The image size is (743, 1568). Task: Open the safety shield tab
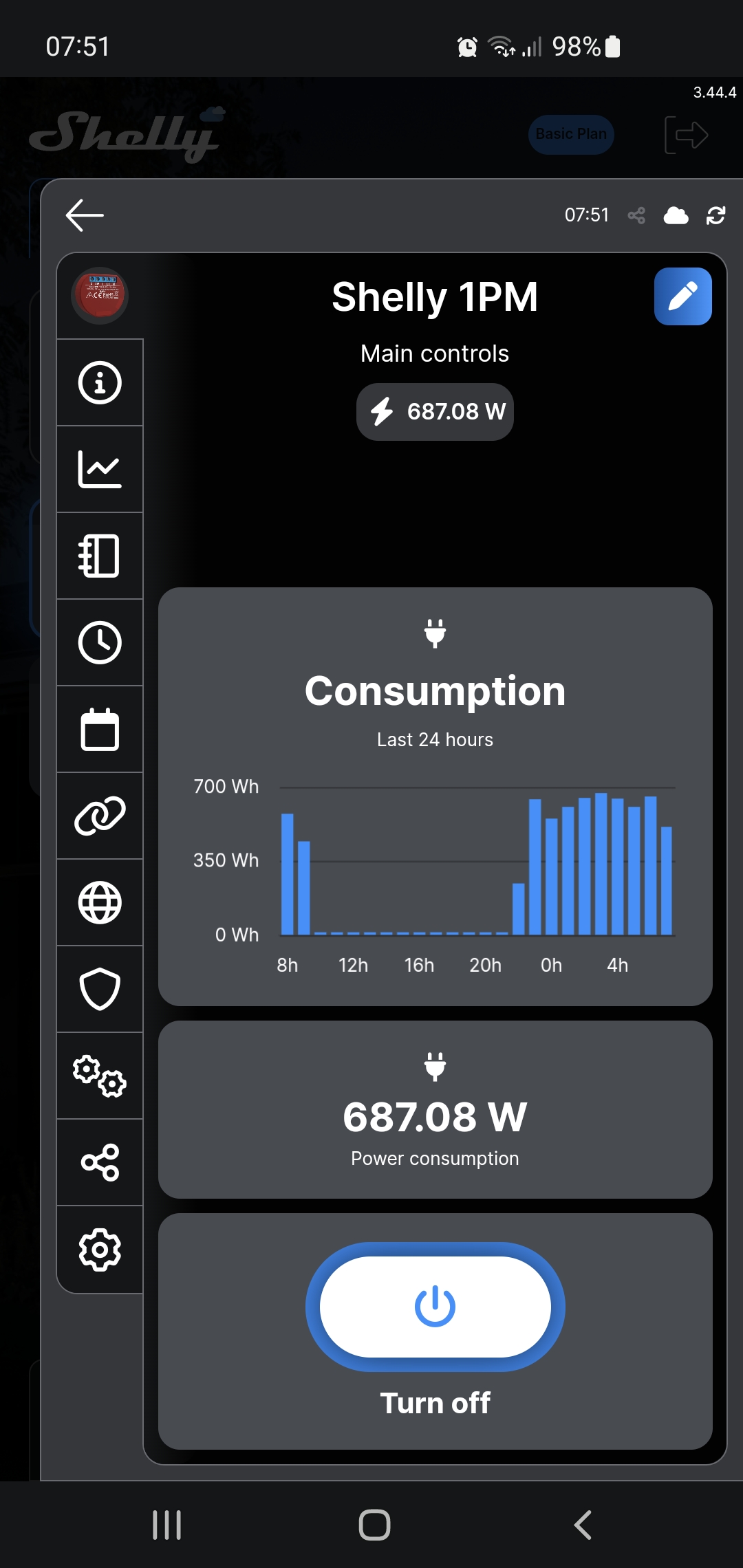click(100, 989)
